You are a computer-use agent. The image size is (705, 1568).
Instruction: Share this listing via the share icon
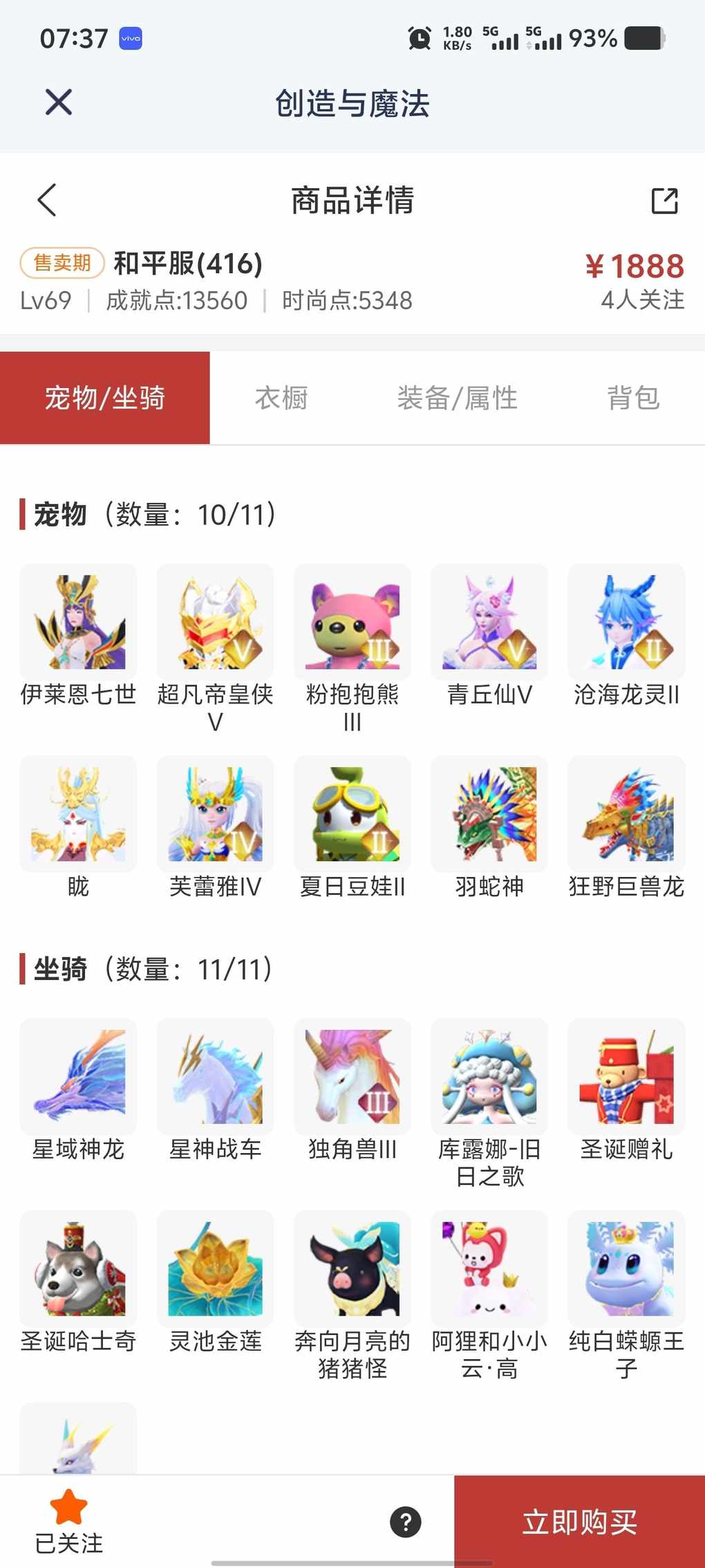664,201
